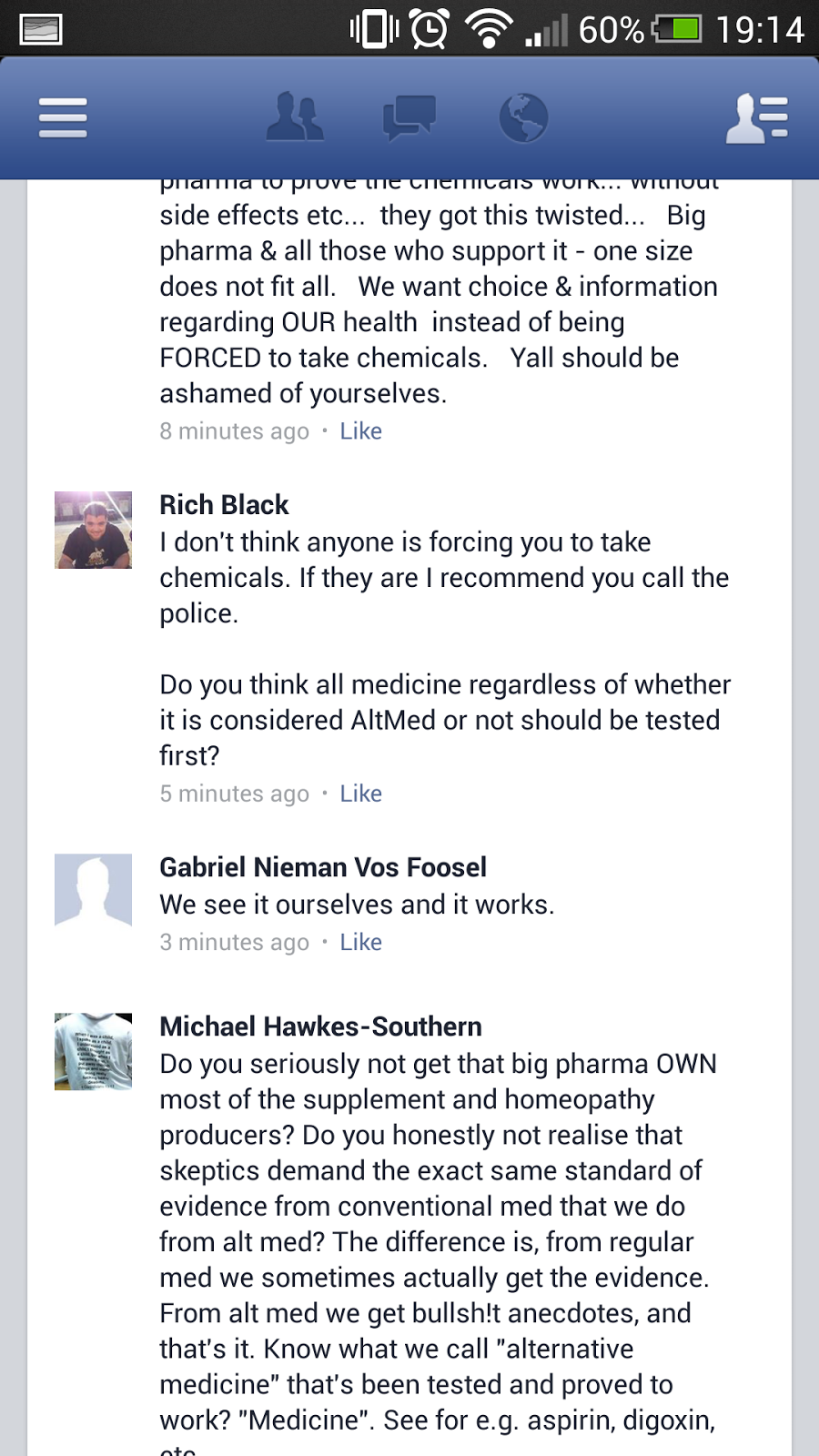
Task: Like the comment posted 8 minutes ago
Action: (360, 431)
